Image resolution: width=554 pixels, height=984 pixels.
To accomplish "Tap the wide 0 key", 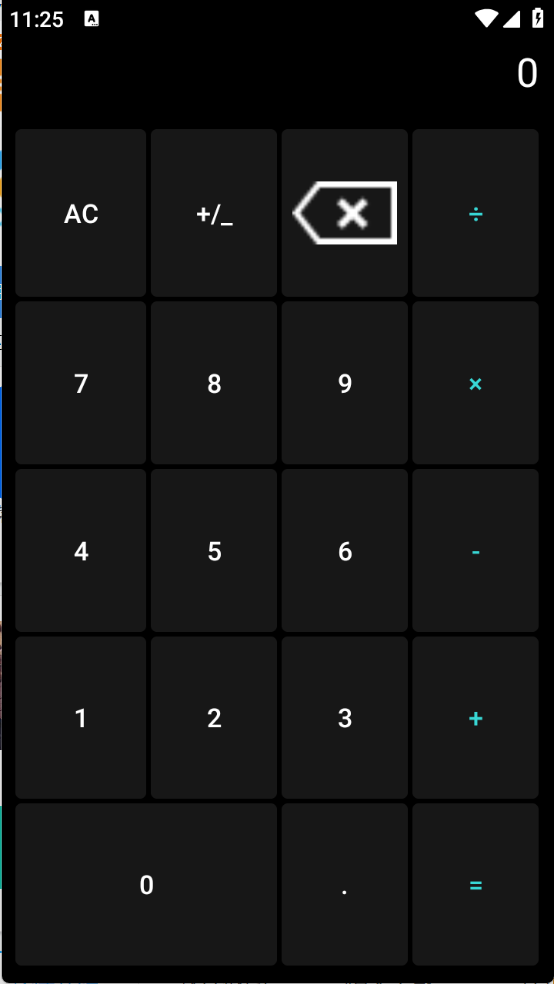I will tap(146, 884).
